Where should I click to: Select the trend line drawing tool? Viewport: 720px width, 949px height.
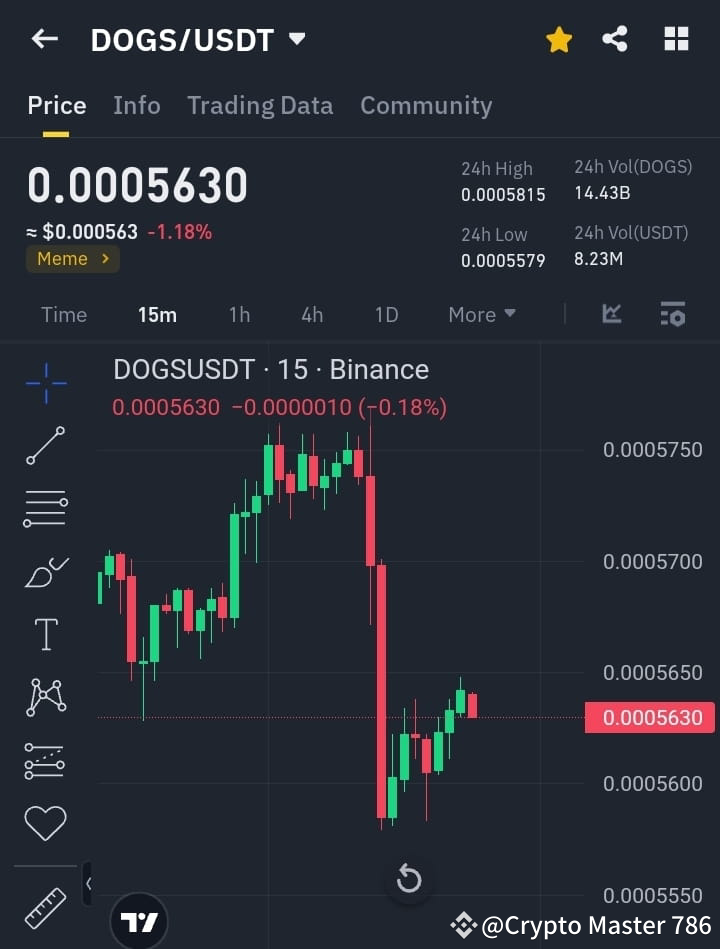pos(44,445)
